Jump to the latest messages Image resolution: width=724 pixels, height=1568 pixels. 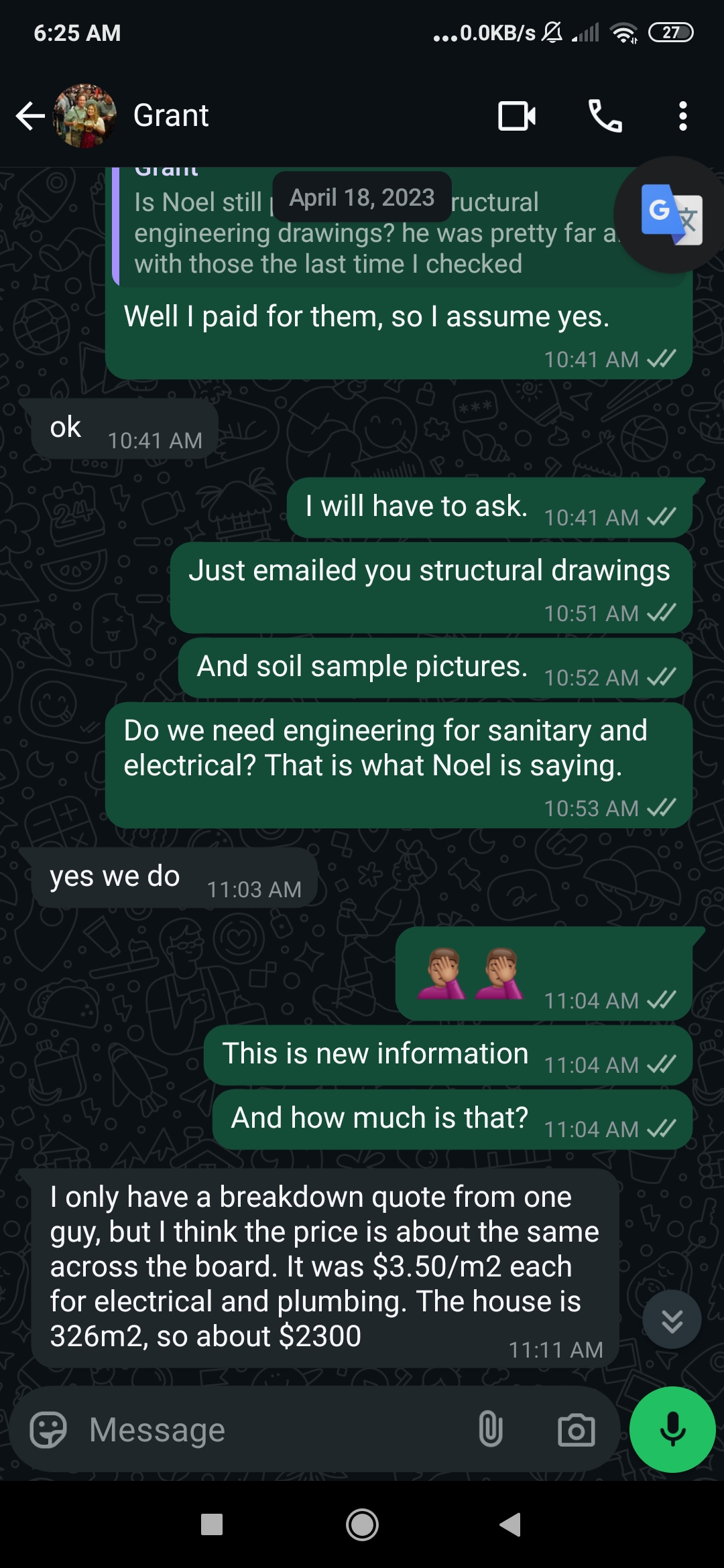point(672,1319)
